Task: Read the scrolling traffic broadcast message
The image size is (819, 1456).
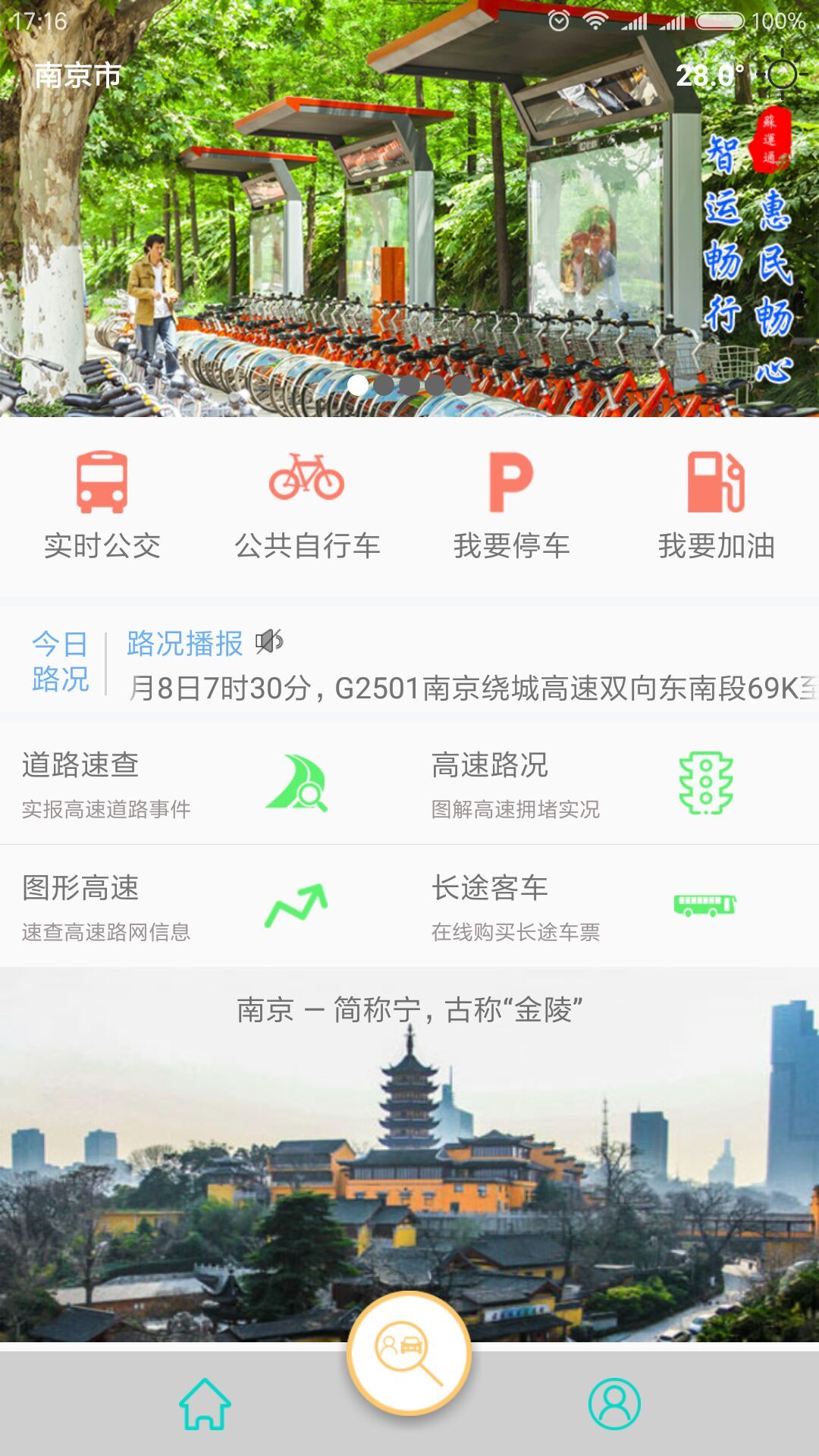Action: 470,689
